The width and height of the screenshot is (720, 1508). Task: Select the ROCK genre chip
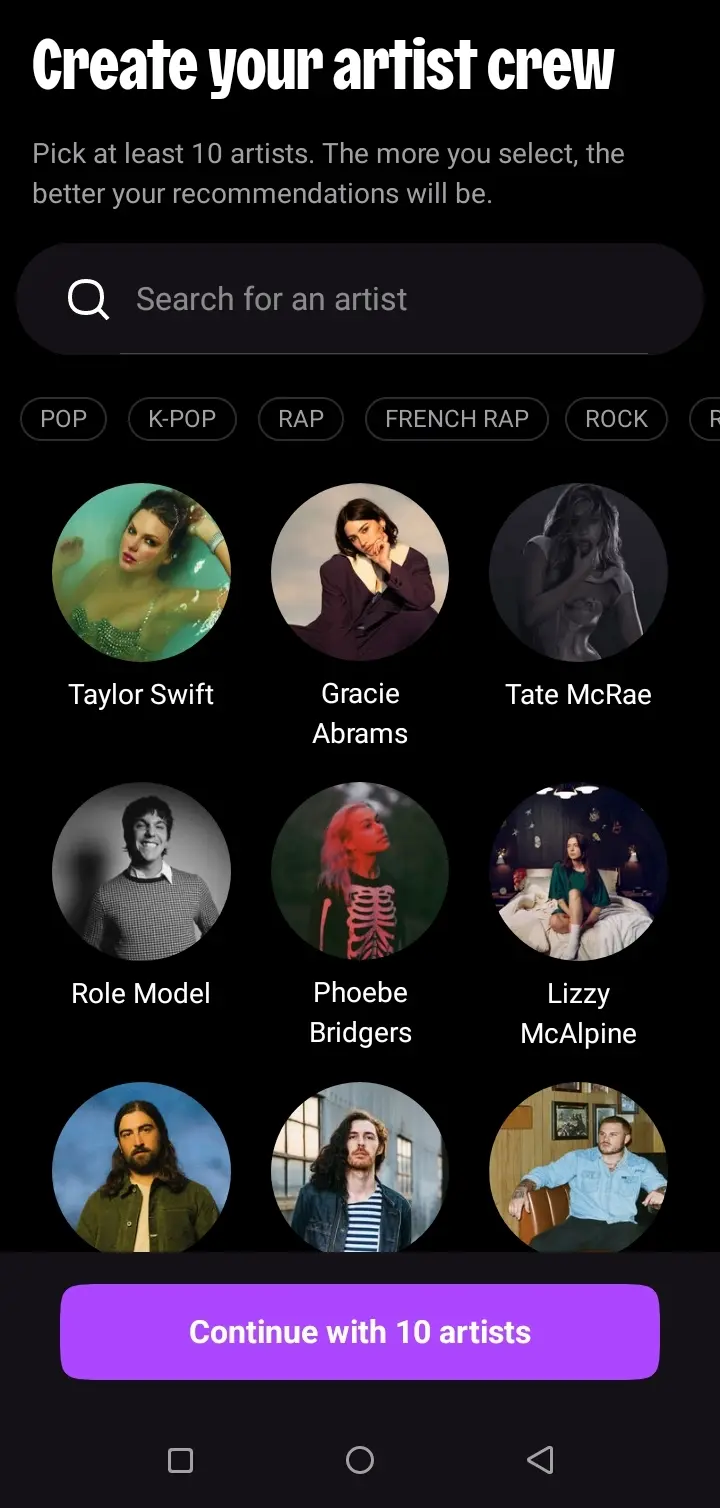(616, 419)
